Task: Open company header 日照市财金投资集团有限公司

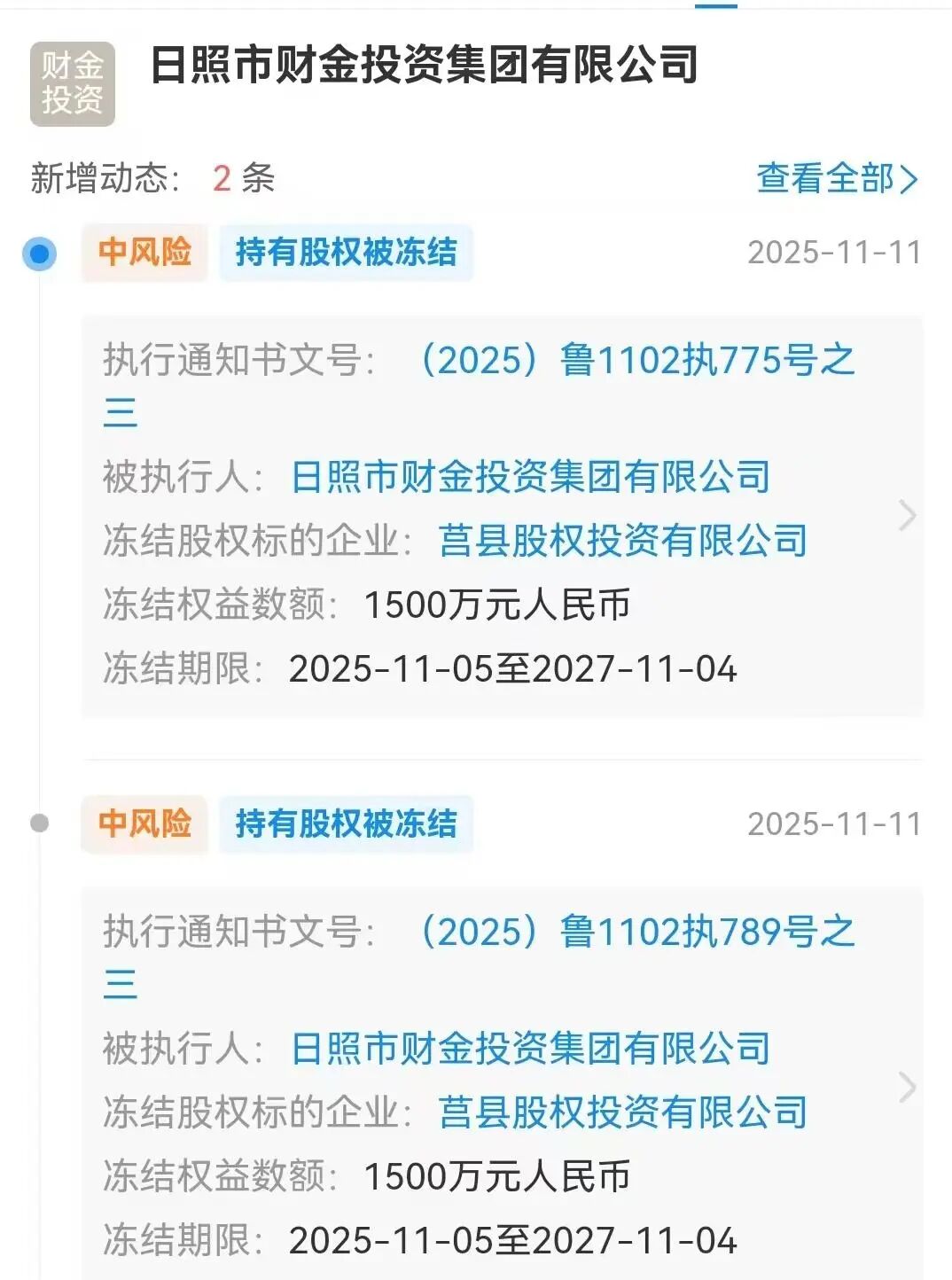Action: click(424, 66)
